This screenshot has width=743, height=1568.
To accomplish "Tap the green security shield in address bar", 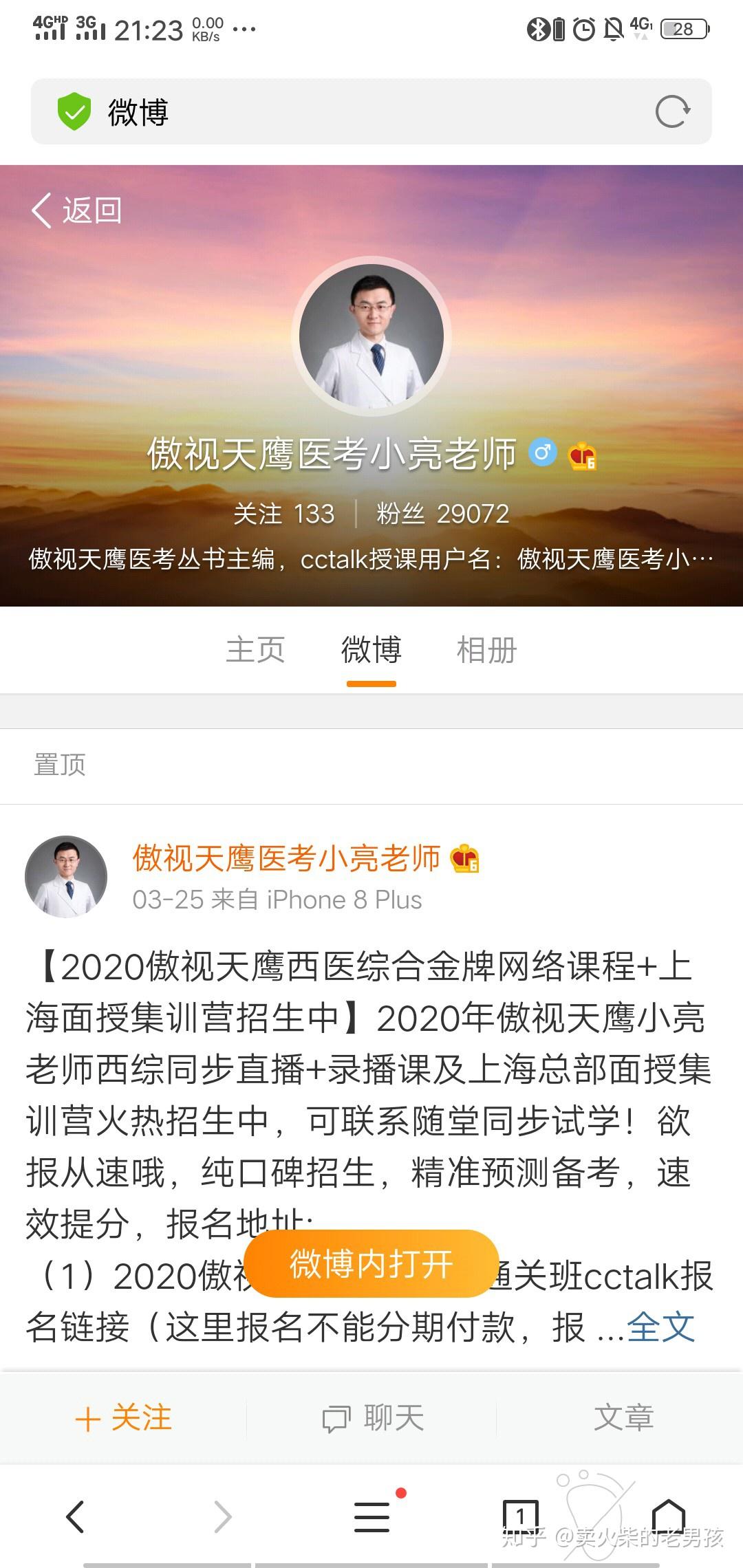I will click(76, 111).
